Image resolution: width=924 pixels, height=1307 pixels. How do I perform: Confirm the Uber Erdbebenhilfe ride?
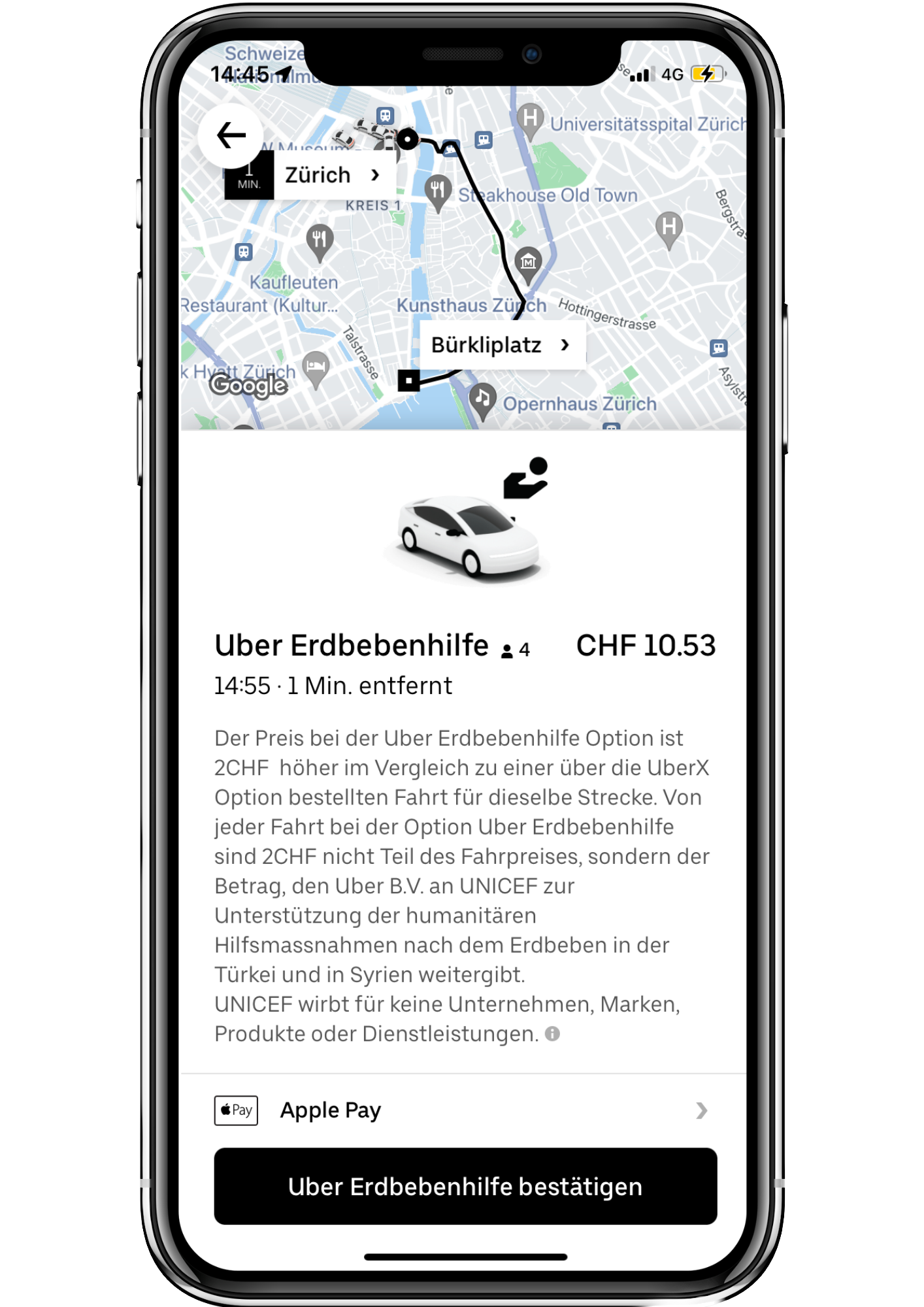point(465,1186)
